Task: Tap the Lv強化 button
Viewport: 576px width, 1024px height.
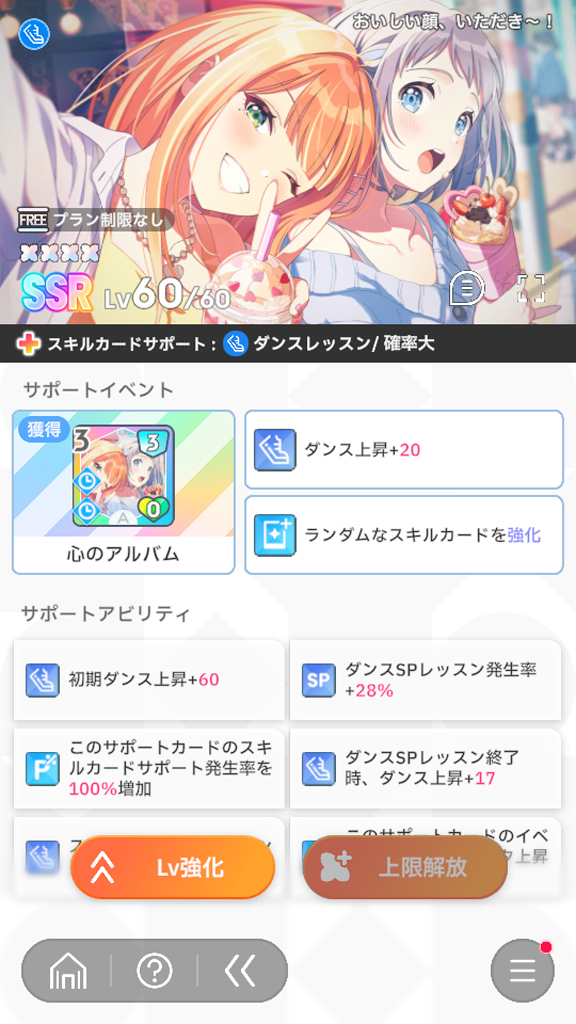Action: pos(172,867)
